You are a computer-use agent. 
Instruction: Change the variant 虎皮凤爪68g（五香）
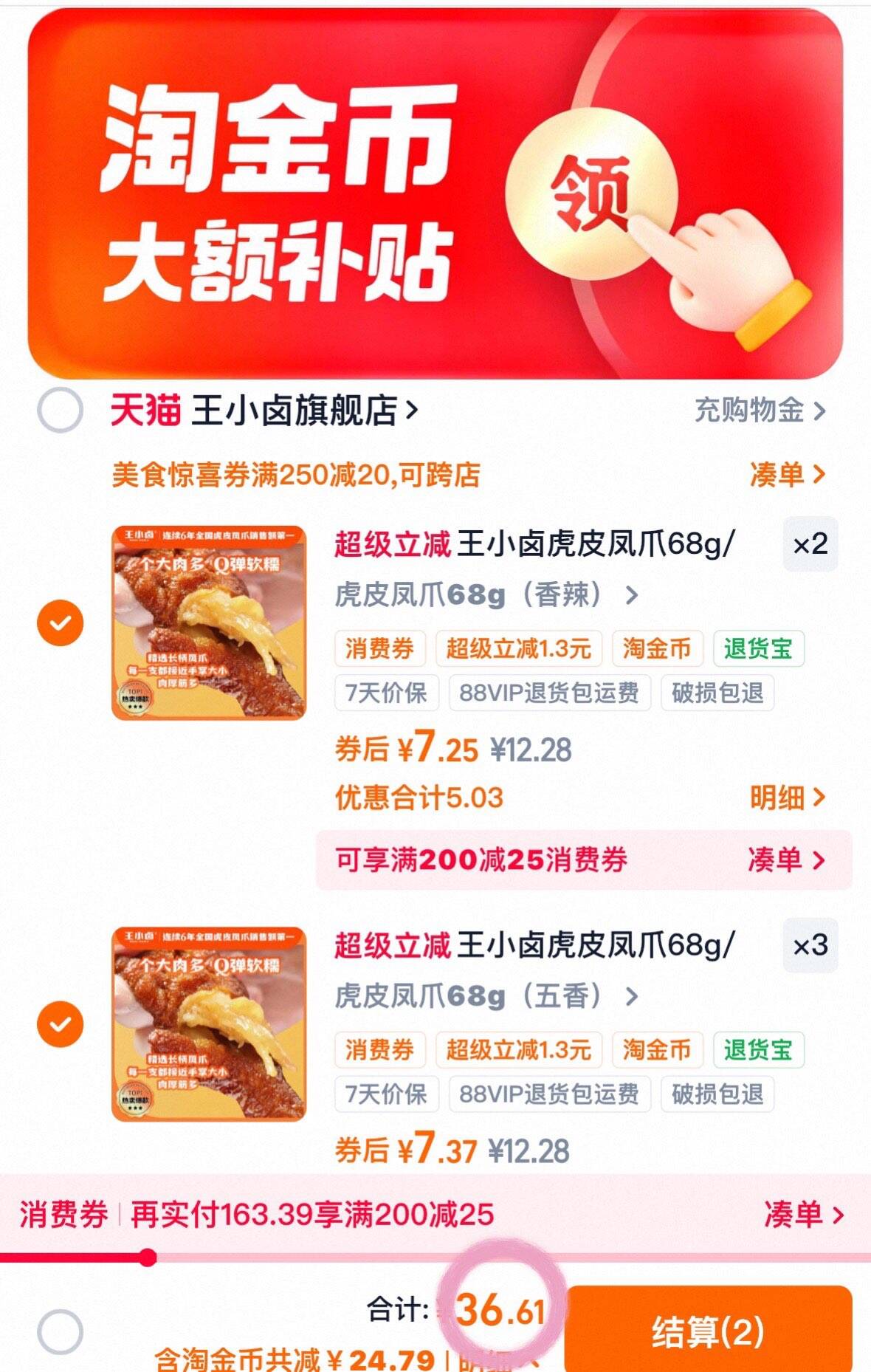tap(486, 996)
